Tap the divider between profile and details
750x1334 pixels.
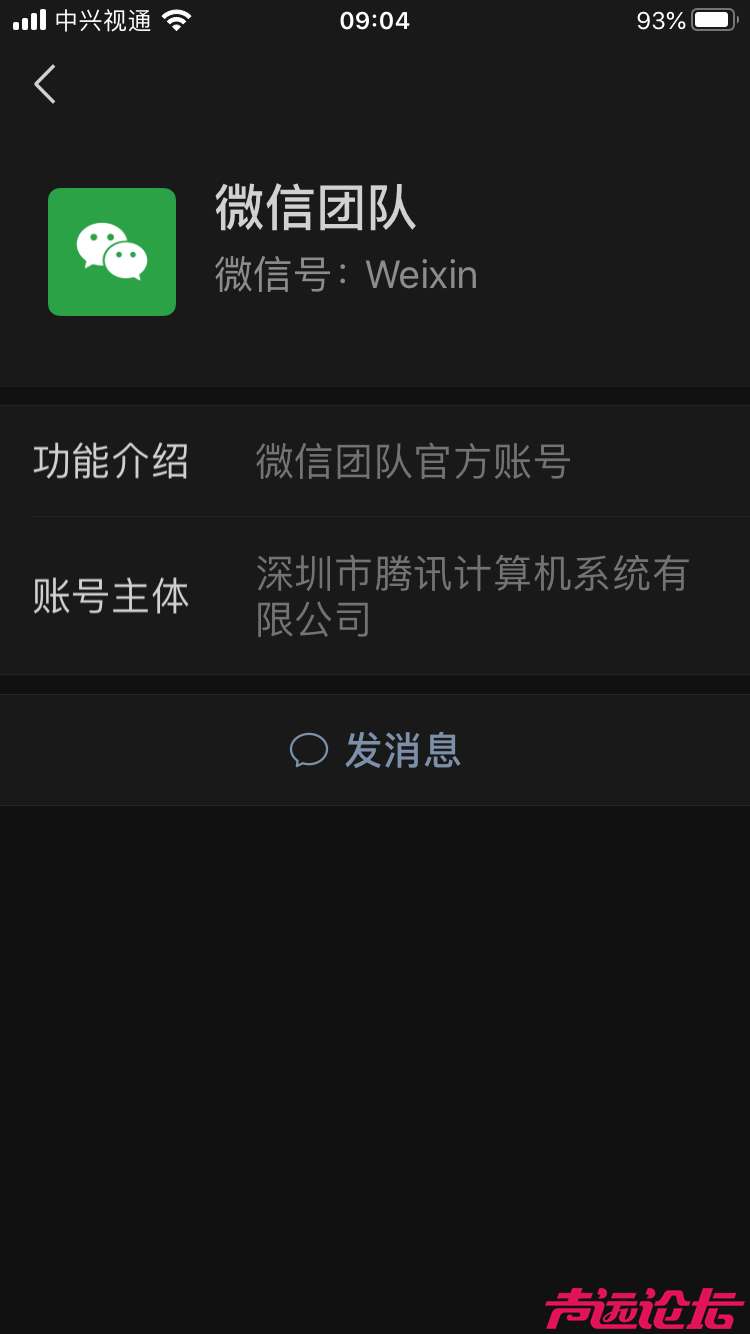point(375,390)
